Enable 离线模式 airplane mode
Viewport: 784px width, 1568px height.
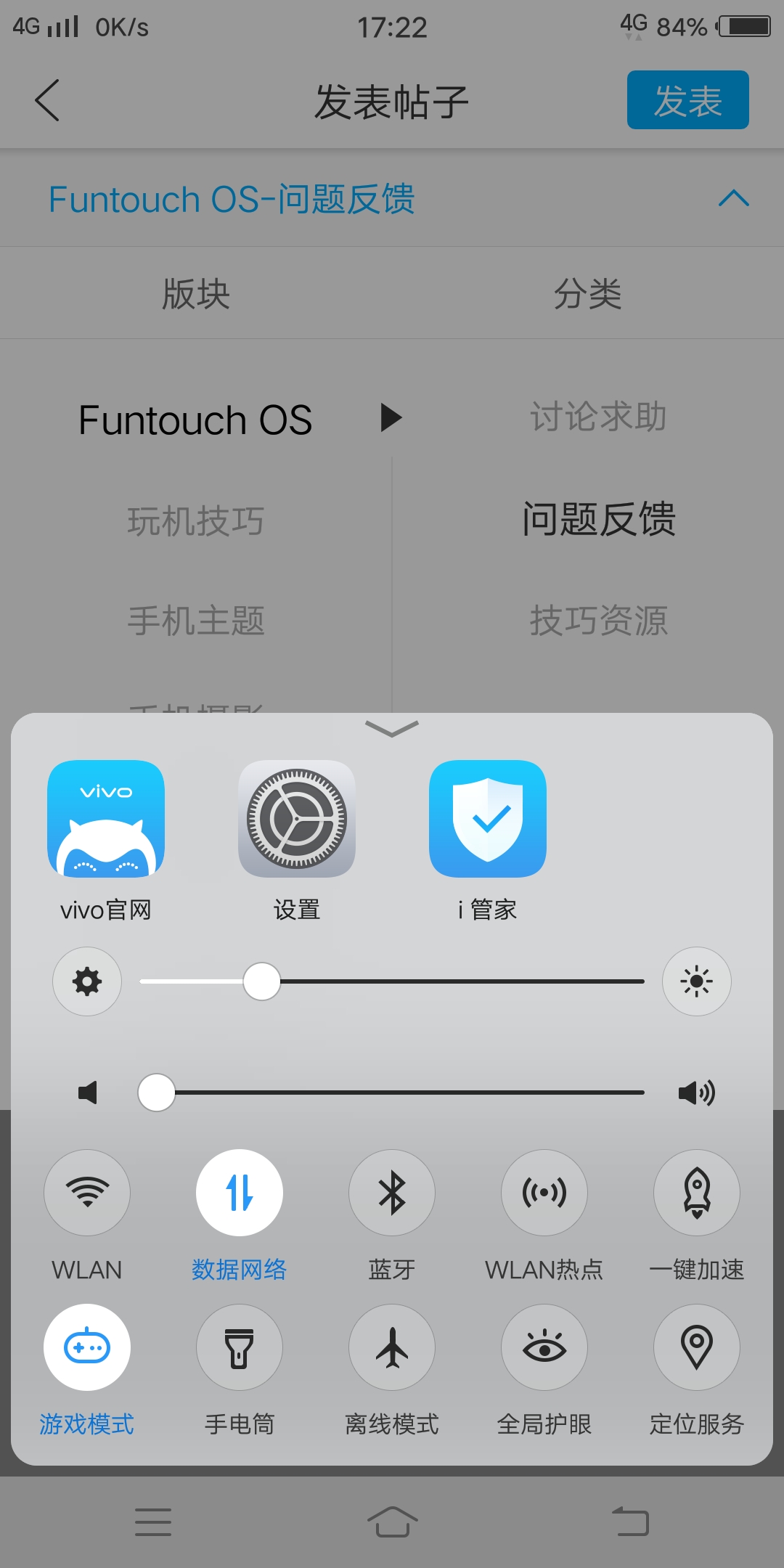392,1347
